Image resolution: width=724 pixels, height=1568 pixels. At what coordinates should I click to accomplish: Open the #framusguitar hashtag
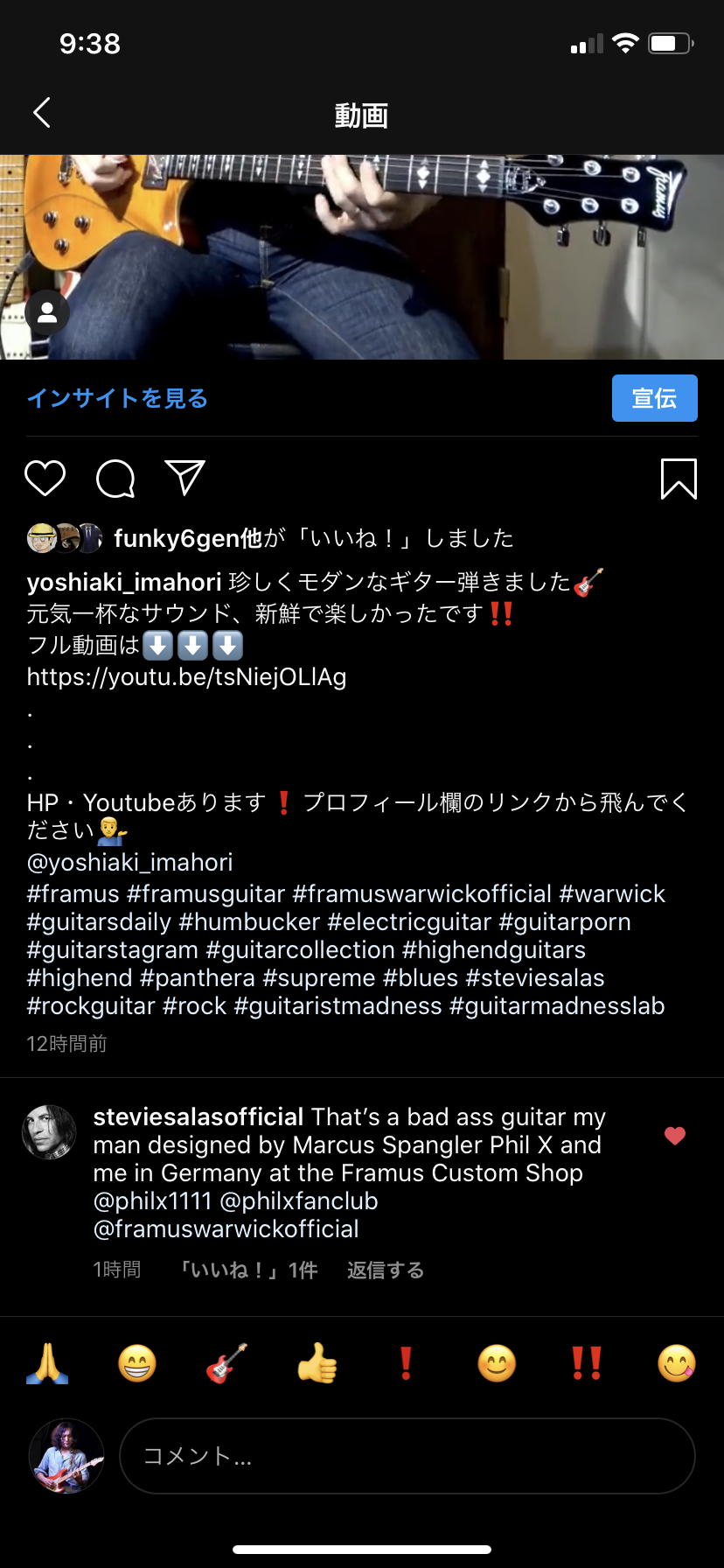pyautogui.click(x=205, y=894)
